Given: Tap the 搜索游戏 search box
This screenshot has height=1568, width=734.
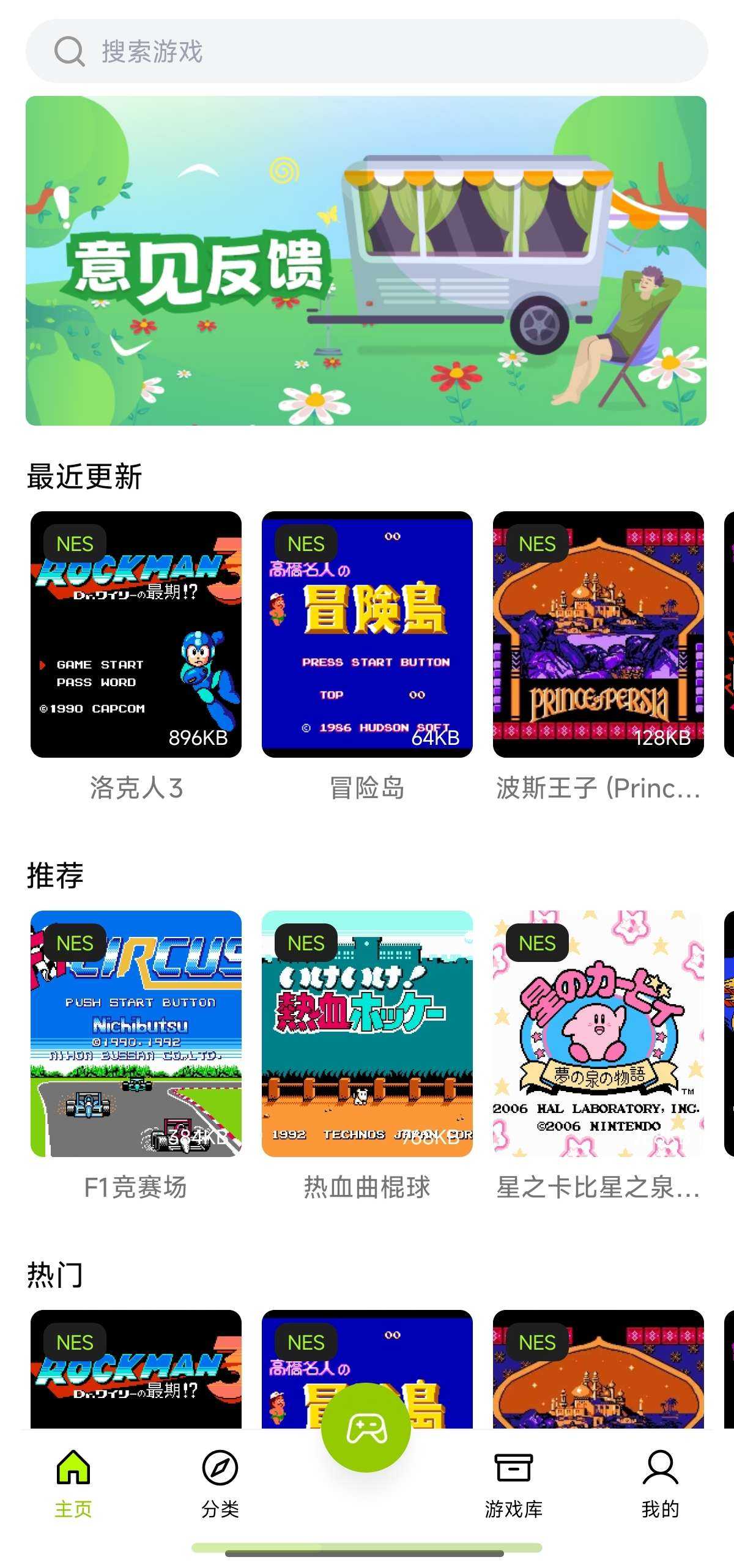Looking at the screenshot, I should pyautogui.click(x=367, y=51).
